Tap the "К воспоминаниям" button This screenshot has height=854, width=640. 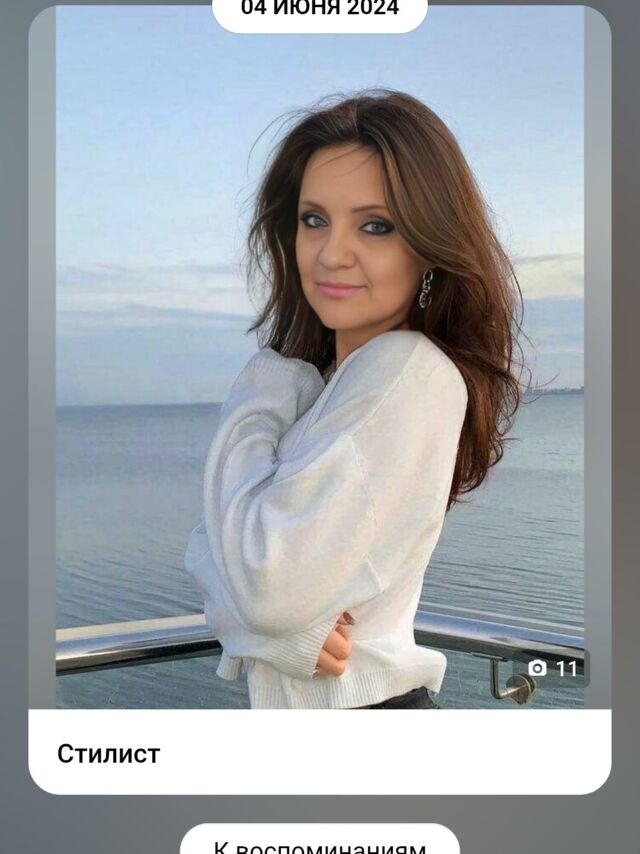coord(320,841)
